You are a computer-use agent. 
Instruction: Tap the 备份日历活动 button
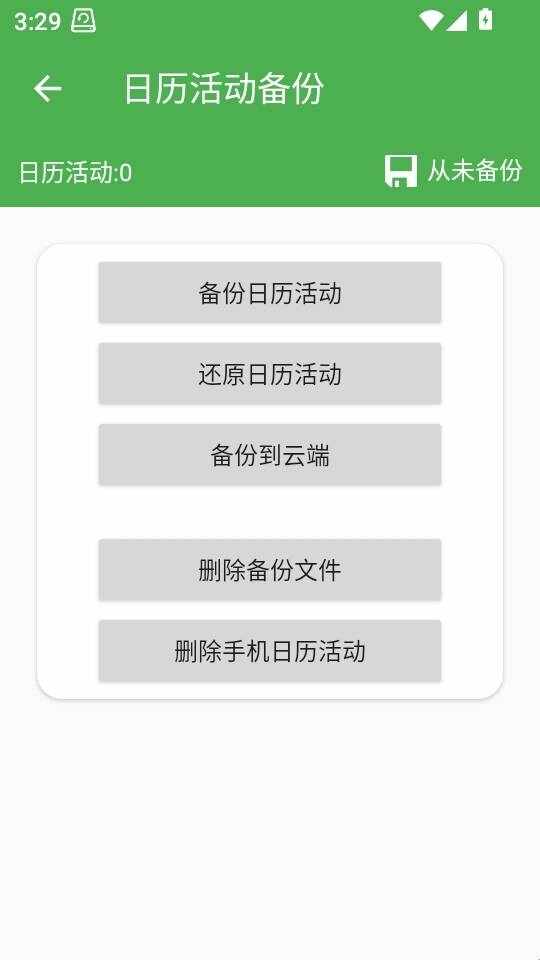pyautogui.click(x=270, y=293)
